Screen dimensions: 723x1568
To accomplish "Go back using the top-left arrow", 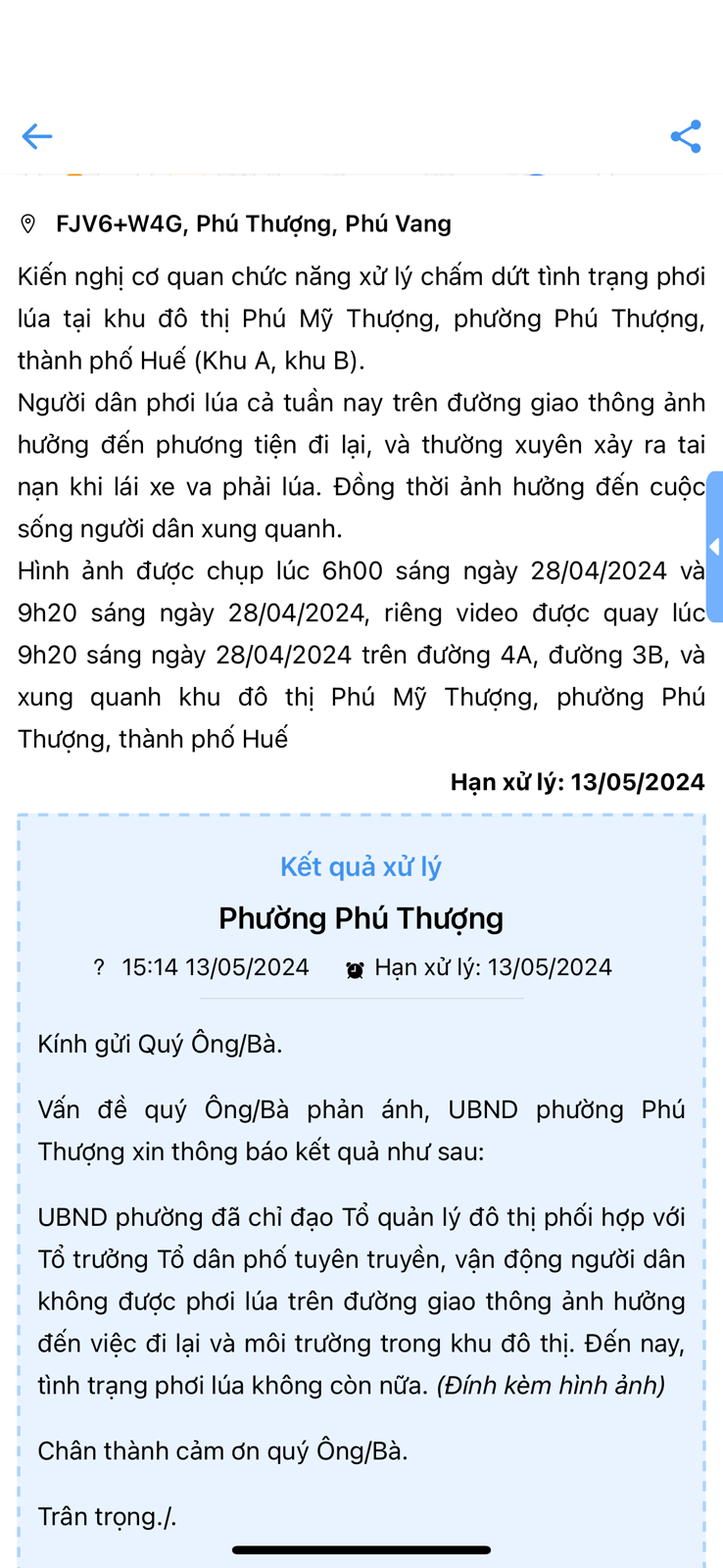I will (x=37, y=136).
